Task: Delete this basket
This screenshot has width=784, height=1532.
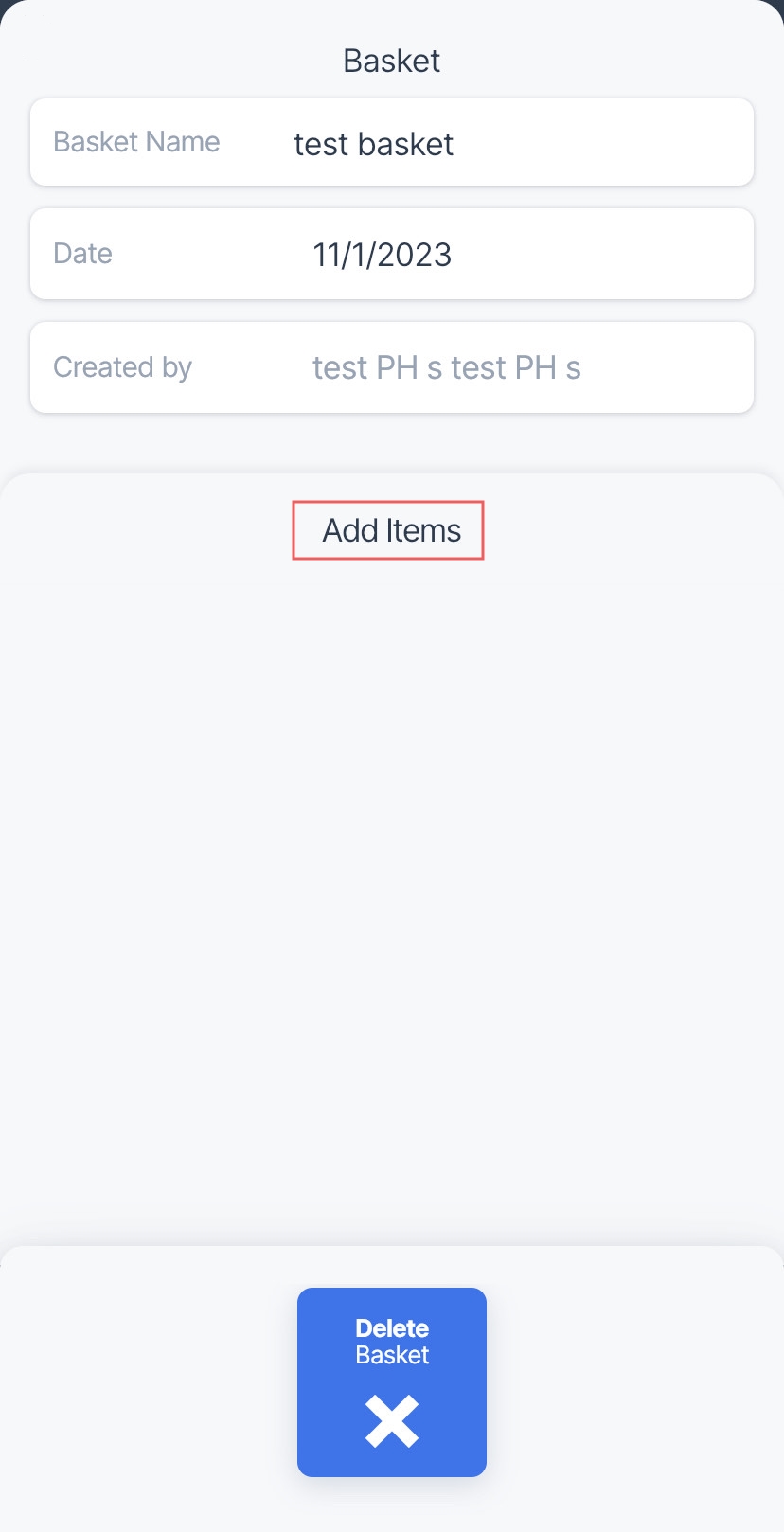Action: pyautogui.click(x=392, y=1381)
